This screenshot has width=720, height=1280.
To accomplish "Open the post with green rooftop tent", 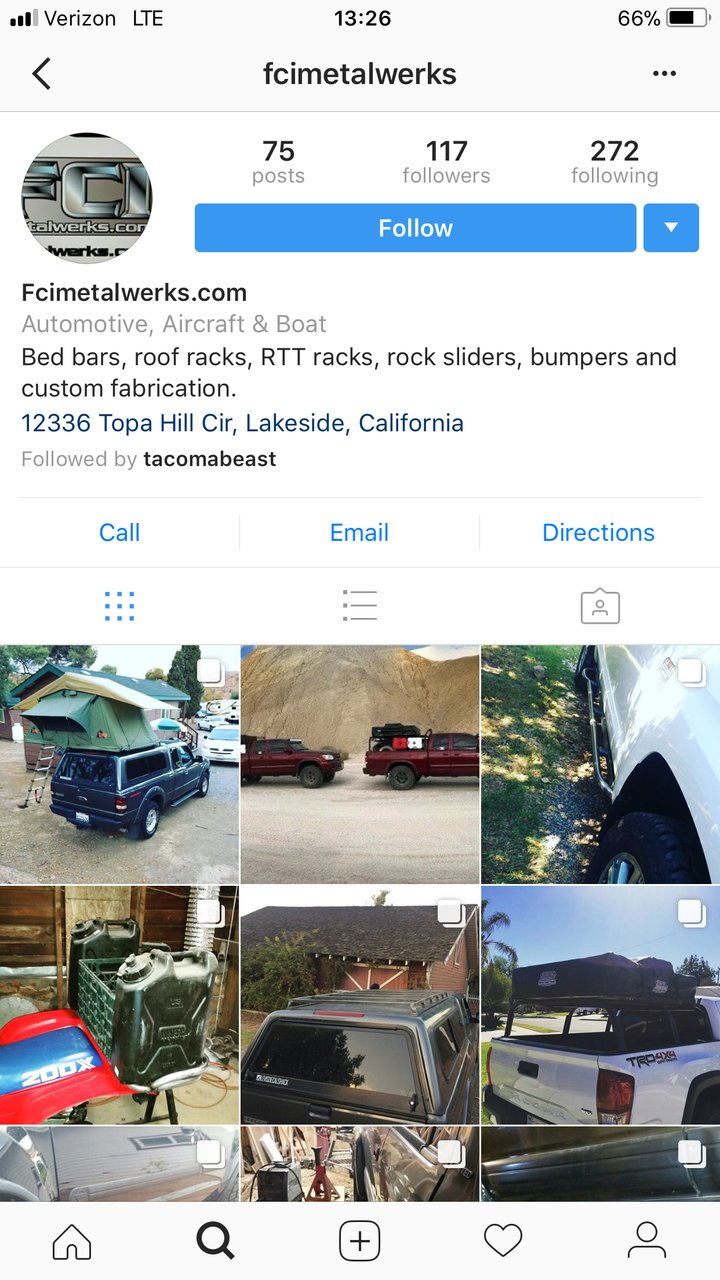I will [119, 764].
